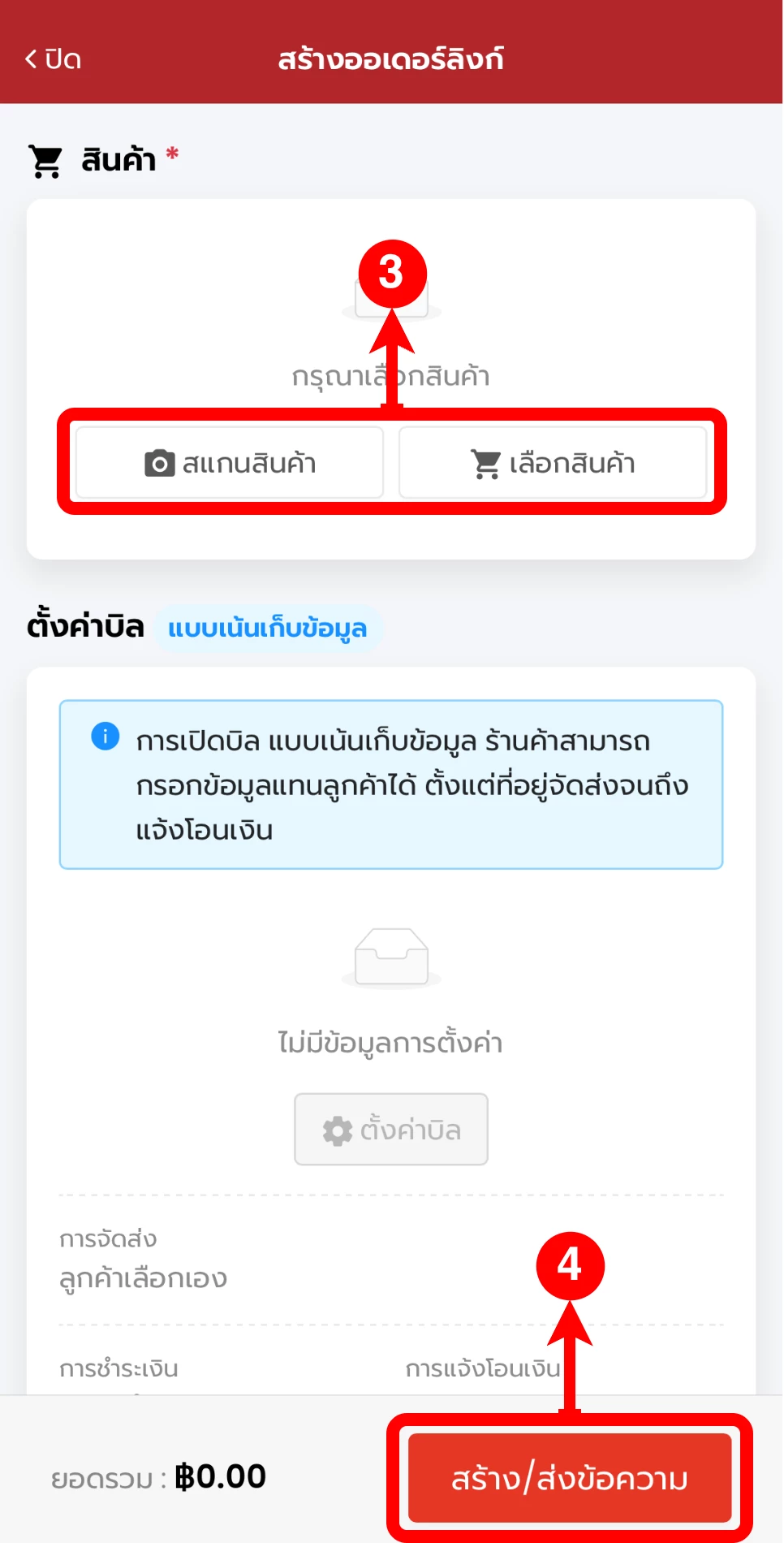Viewport: 784px width, 1543px height.
Task: Tap ปิด to close the order link page
Action: tap(54, 59)
